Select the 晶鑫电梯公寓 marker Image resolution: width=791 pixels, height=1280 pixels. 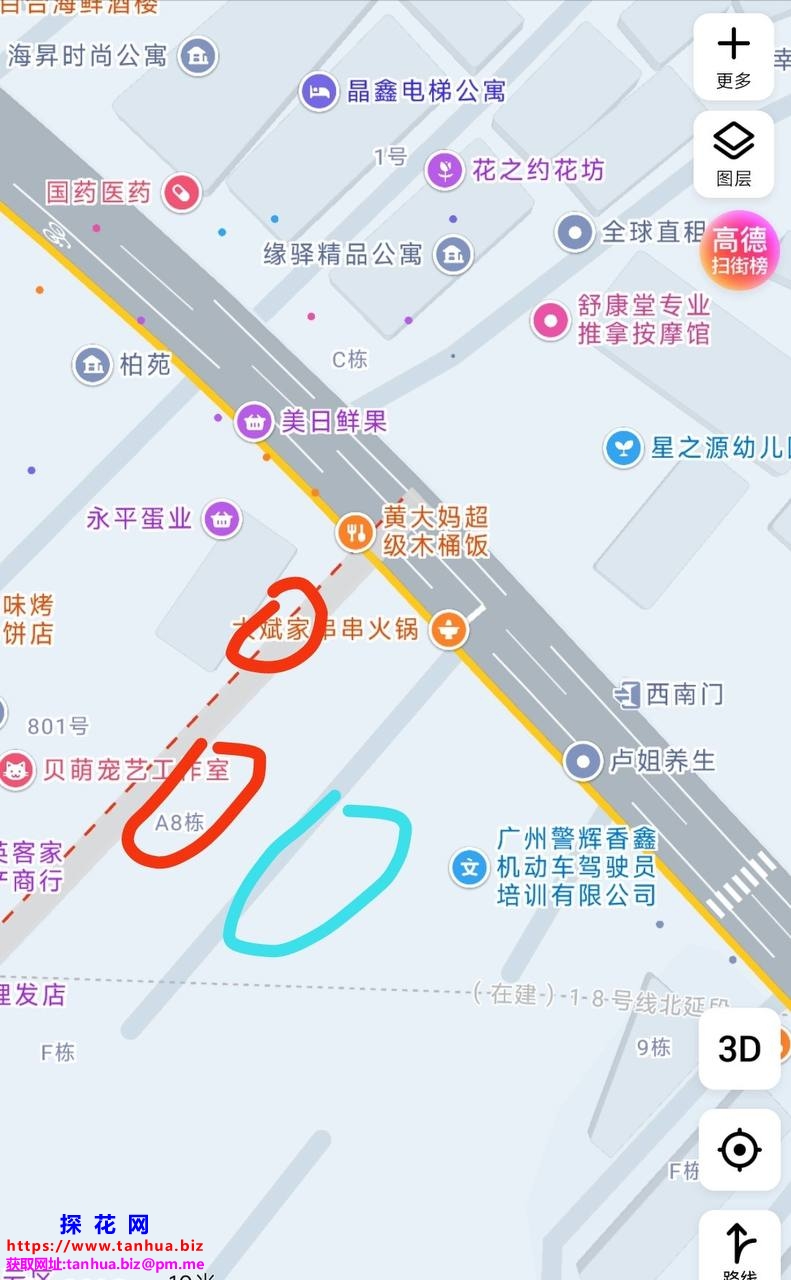pos(319,92)
